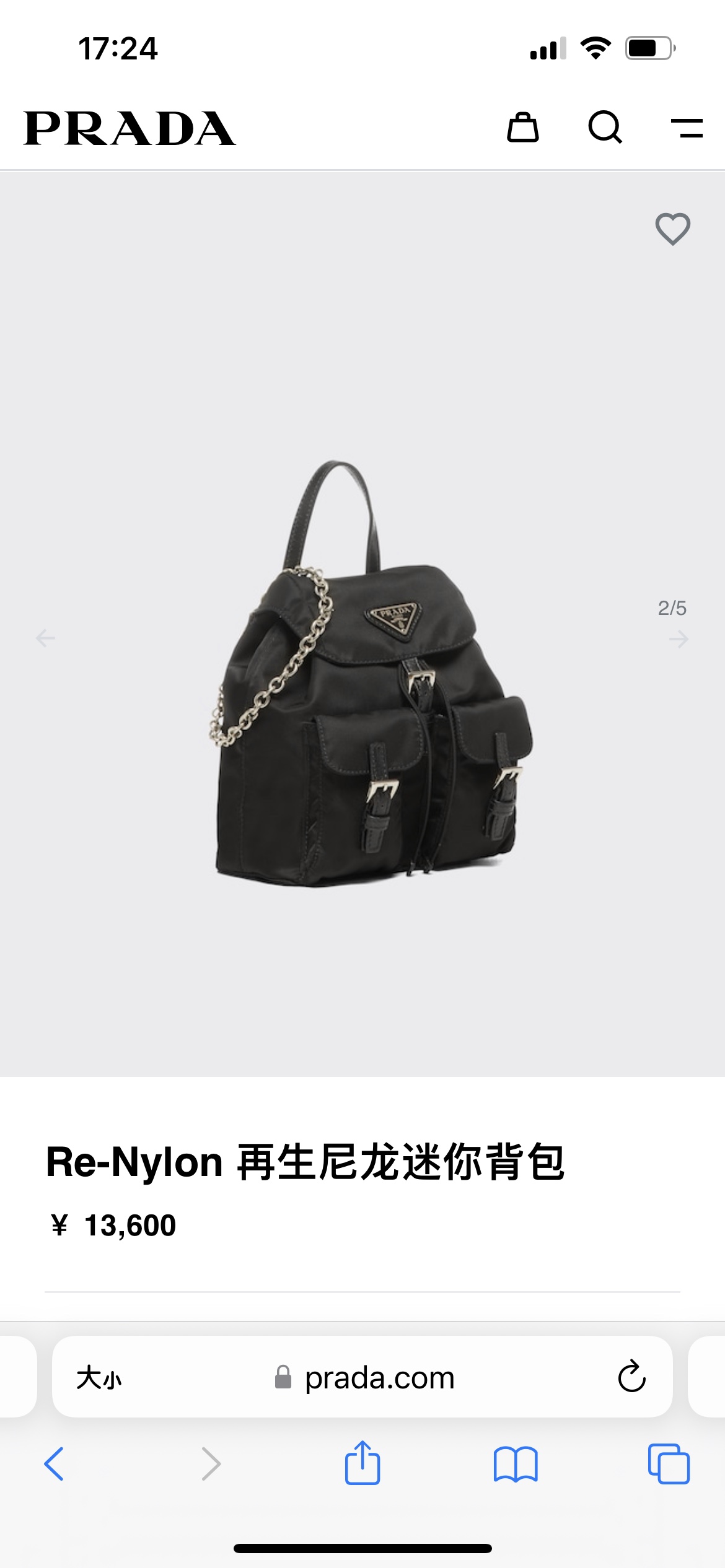Screen dimensions: 725x1568
Task: Reload the prada.com page
Action: coord(631,1377)
